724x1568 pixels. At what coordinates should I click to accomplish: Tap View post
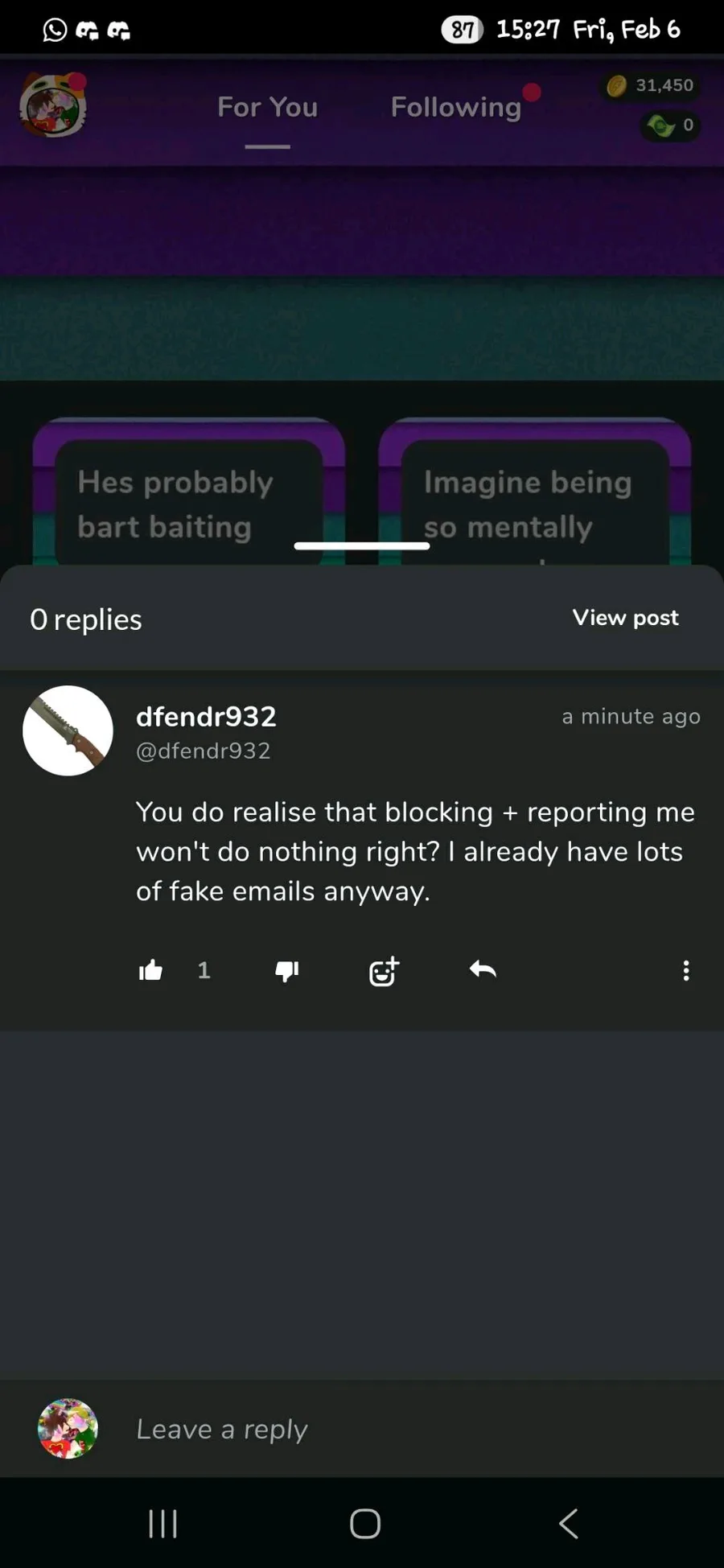click(626, 618)
